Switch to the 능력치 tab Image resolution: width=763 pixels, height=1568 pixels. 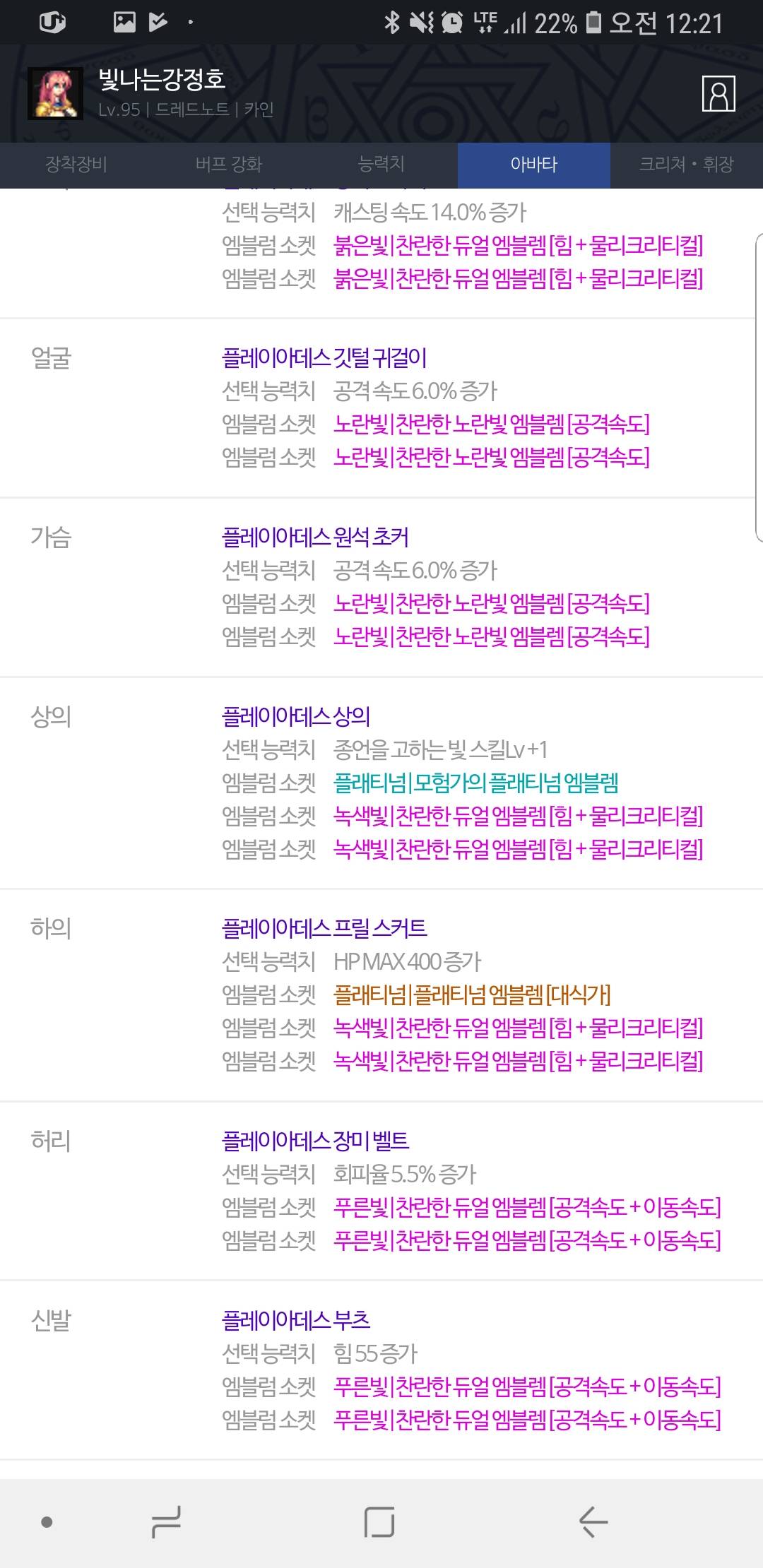coord(381,165)
